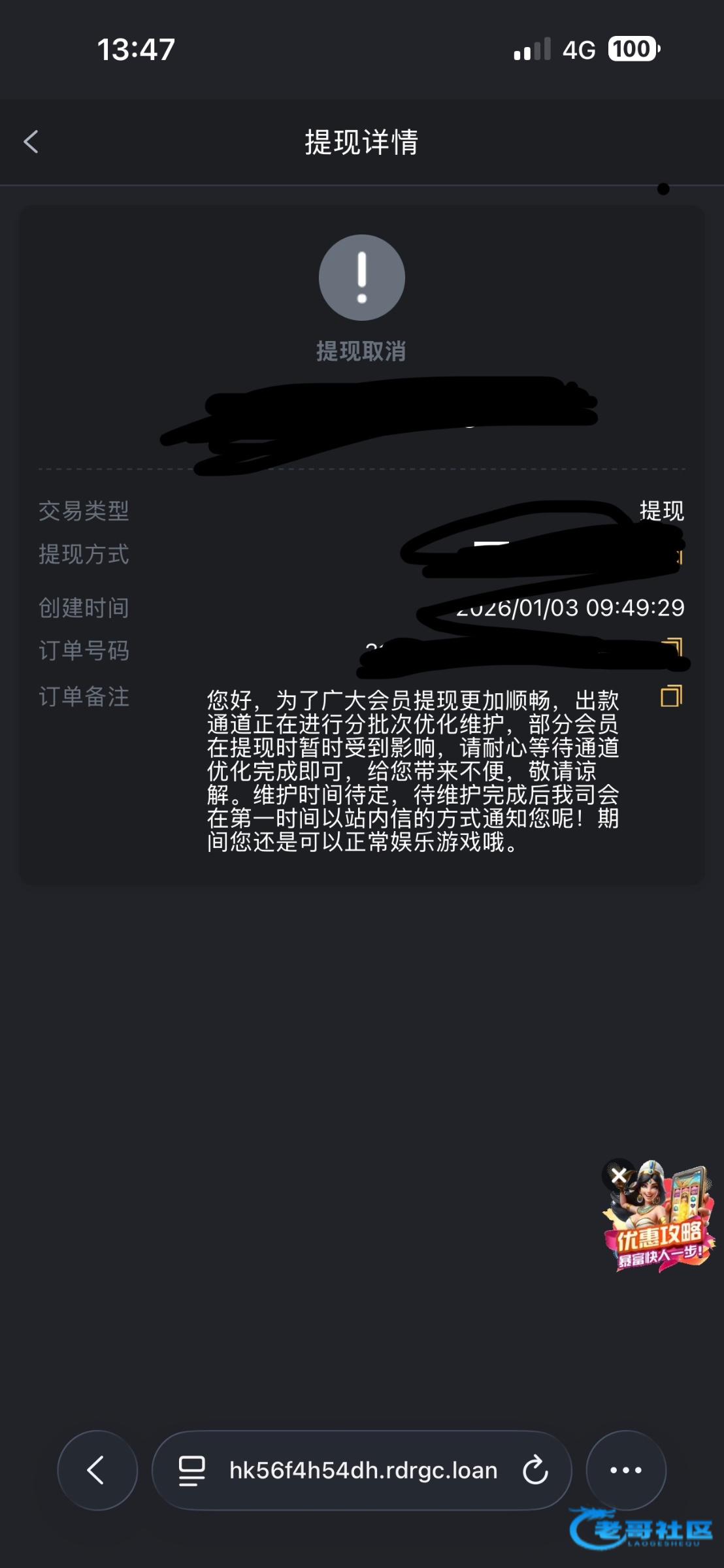Dismiss the 优惠攻略 floating promo

point(618,1176)
